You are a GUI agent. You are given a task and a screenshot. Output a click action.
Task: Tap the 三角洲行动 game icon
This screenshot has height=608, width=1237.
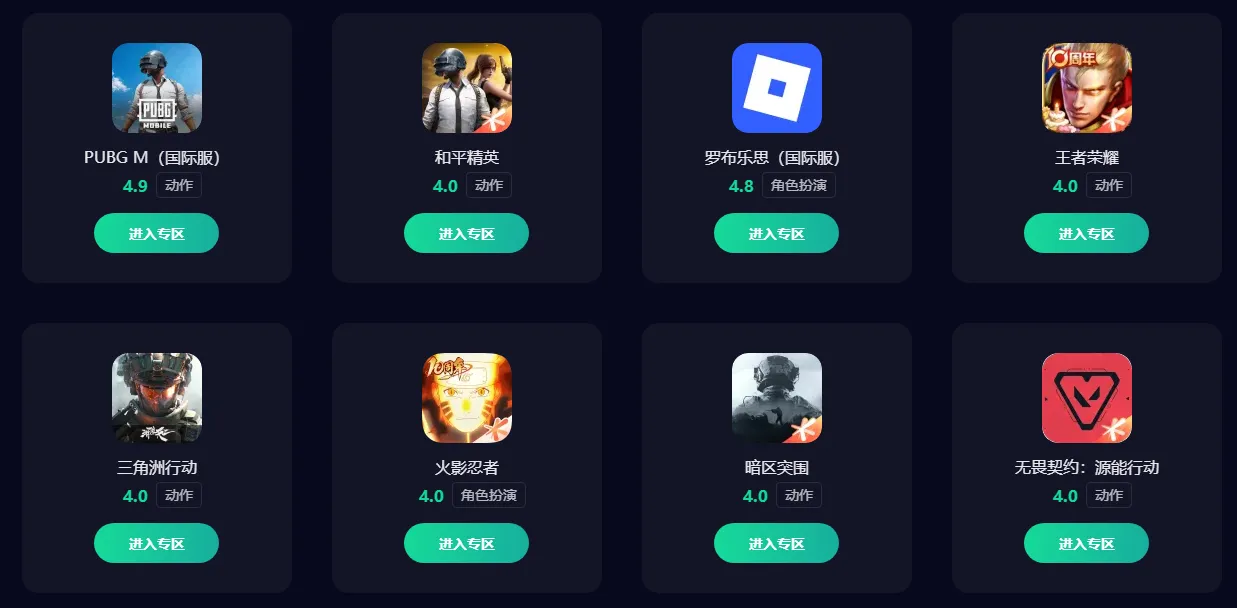tap(157, 398)
